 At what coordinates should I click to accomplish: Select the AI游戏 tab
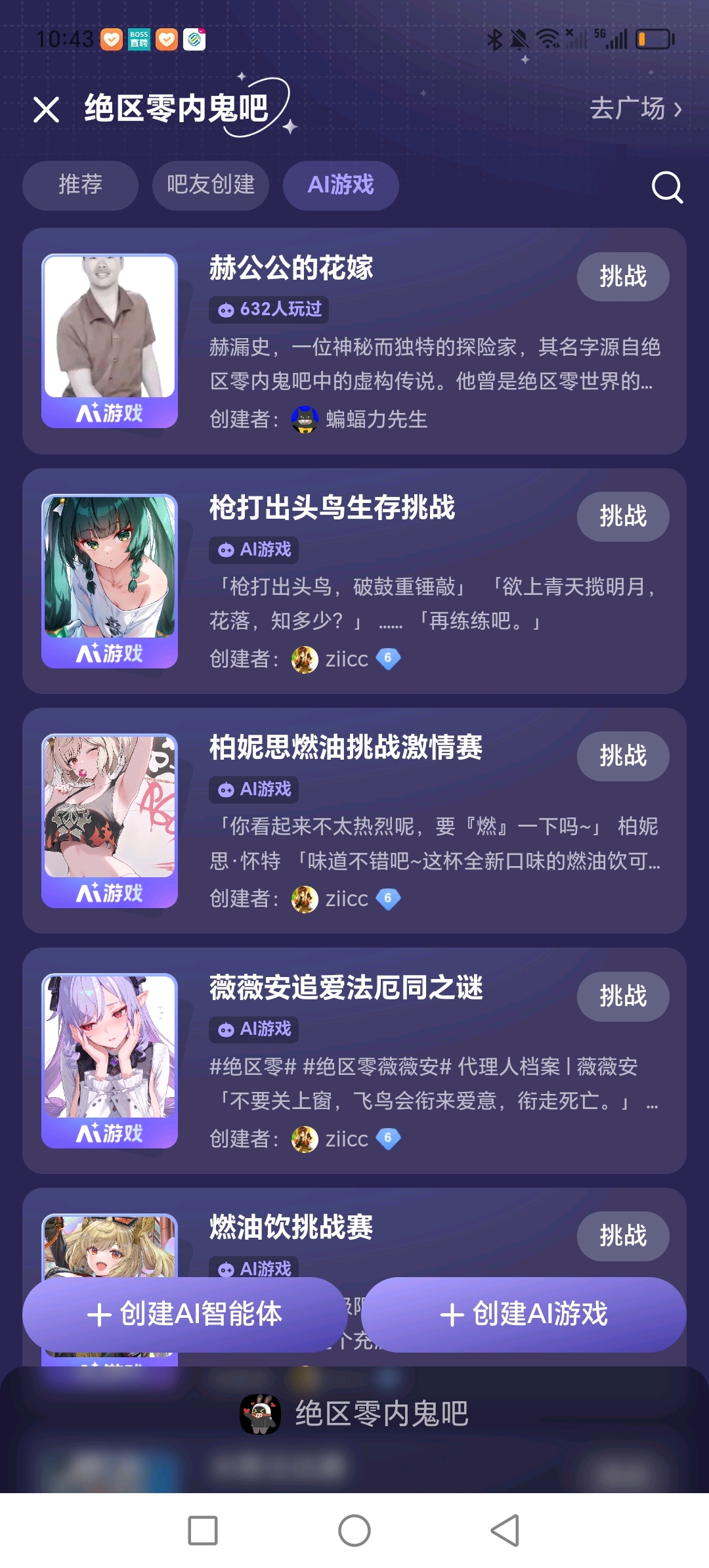pyautogui.click(x=341, y=185)
